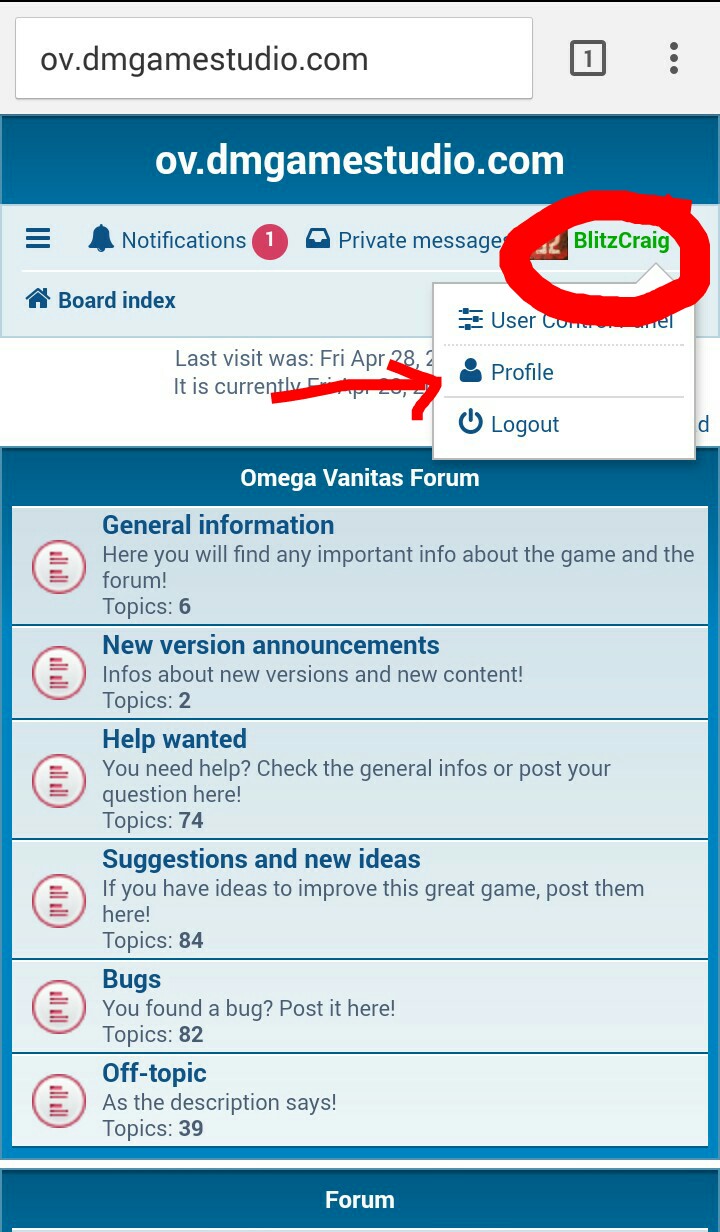The width and height of the screenshot is (720, 1232).
Task: Open User Control Panel
Action: click(581, 320)
